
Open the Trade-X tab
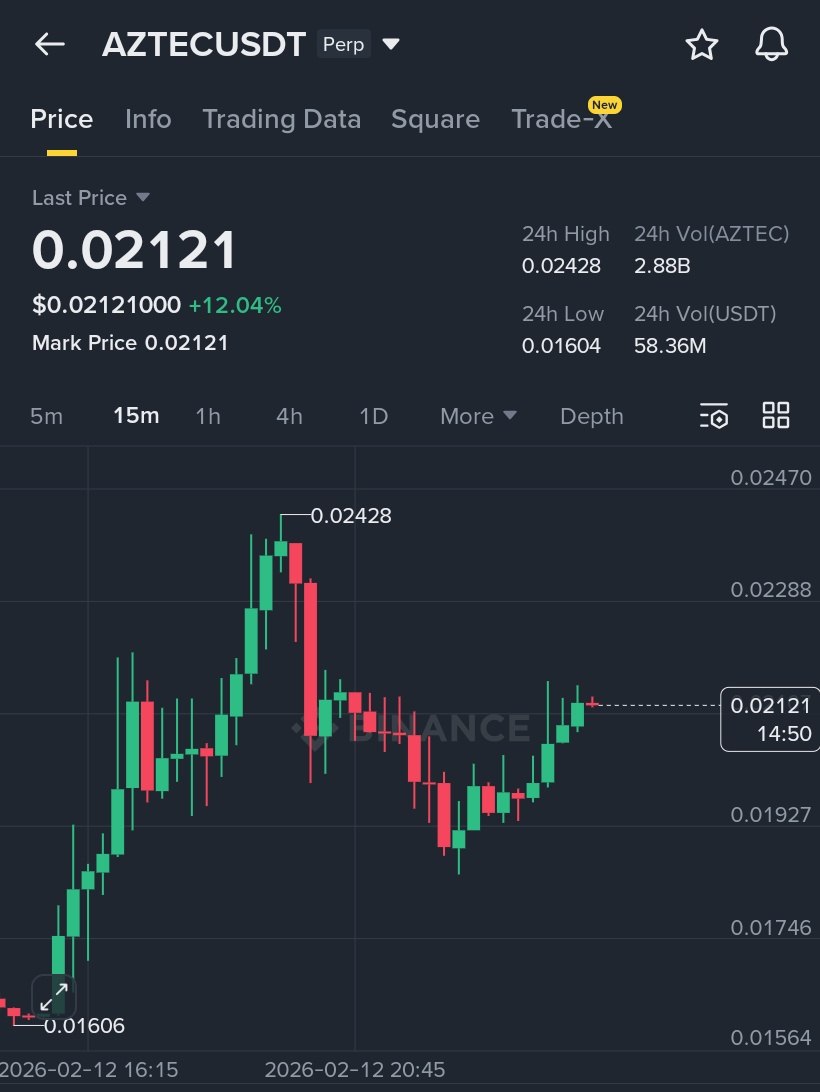[561, 119]
